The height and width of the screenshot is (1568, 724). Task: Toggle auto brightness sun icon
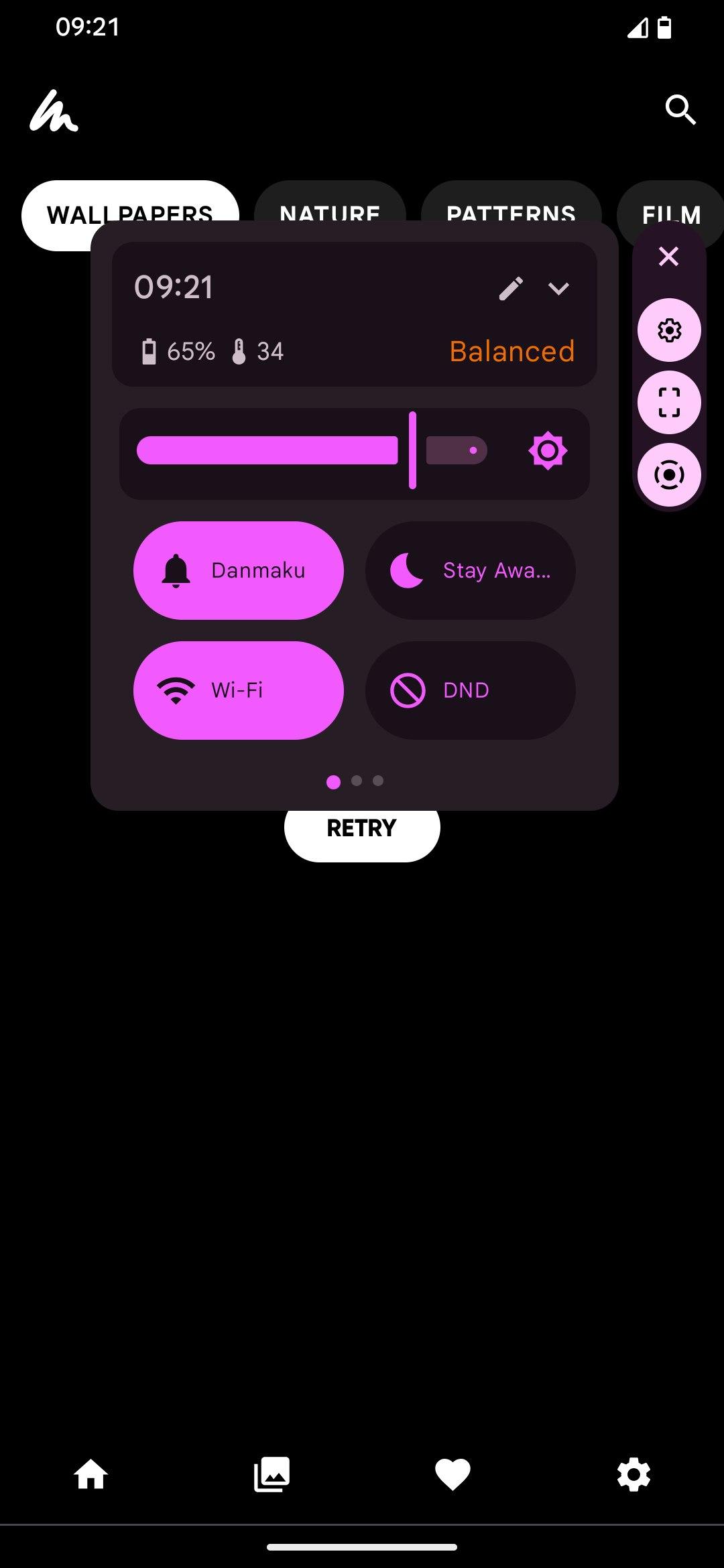point(548,451)
